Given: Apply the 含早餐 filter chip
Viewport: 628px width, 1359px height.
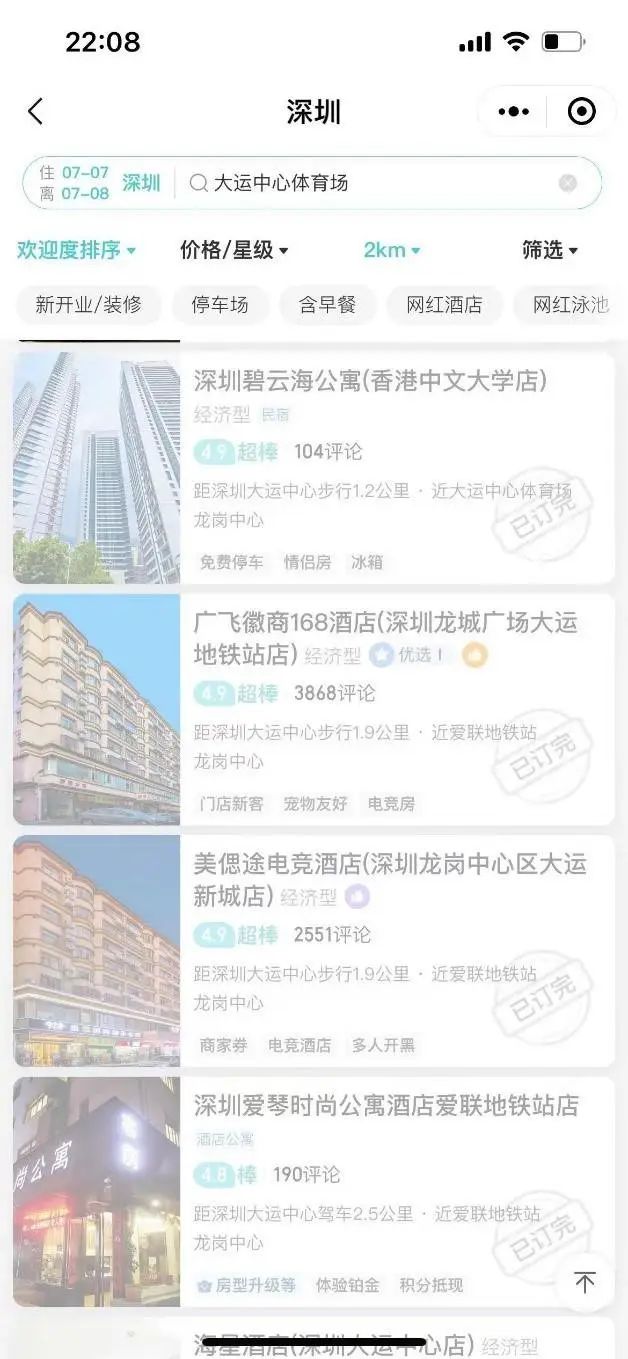Looking at the screenshot, I should pos(327,305).
